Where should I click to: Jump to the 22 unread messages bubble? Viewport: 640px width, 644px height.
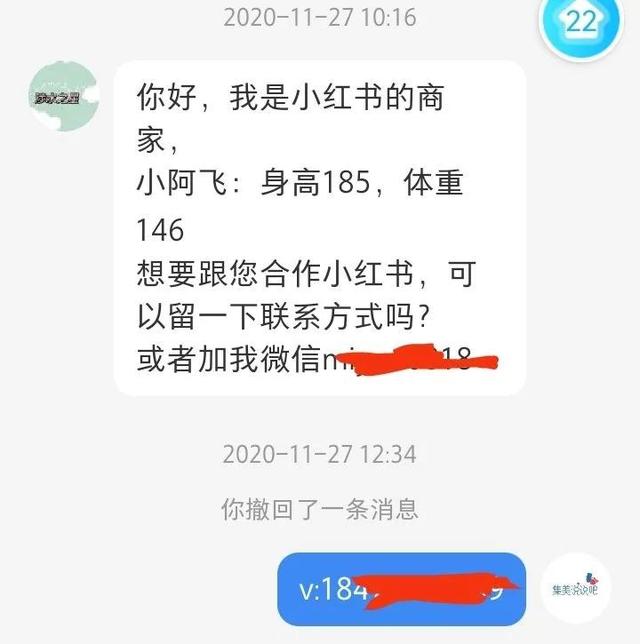[x=580, y=25]
